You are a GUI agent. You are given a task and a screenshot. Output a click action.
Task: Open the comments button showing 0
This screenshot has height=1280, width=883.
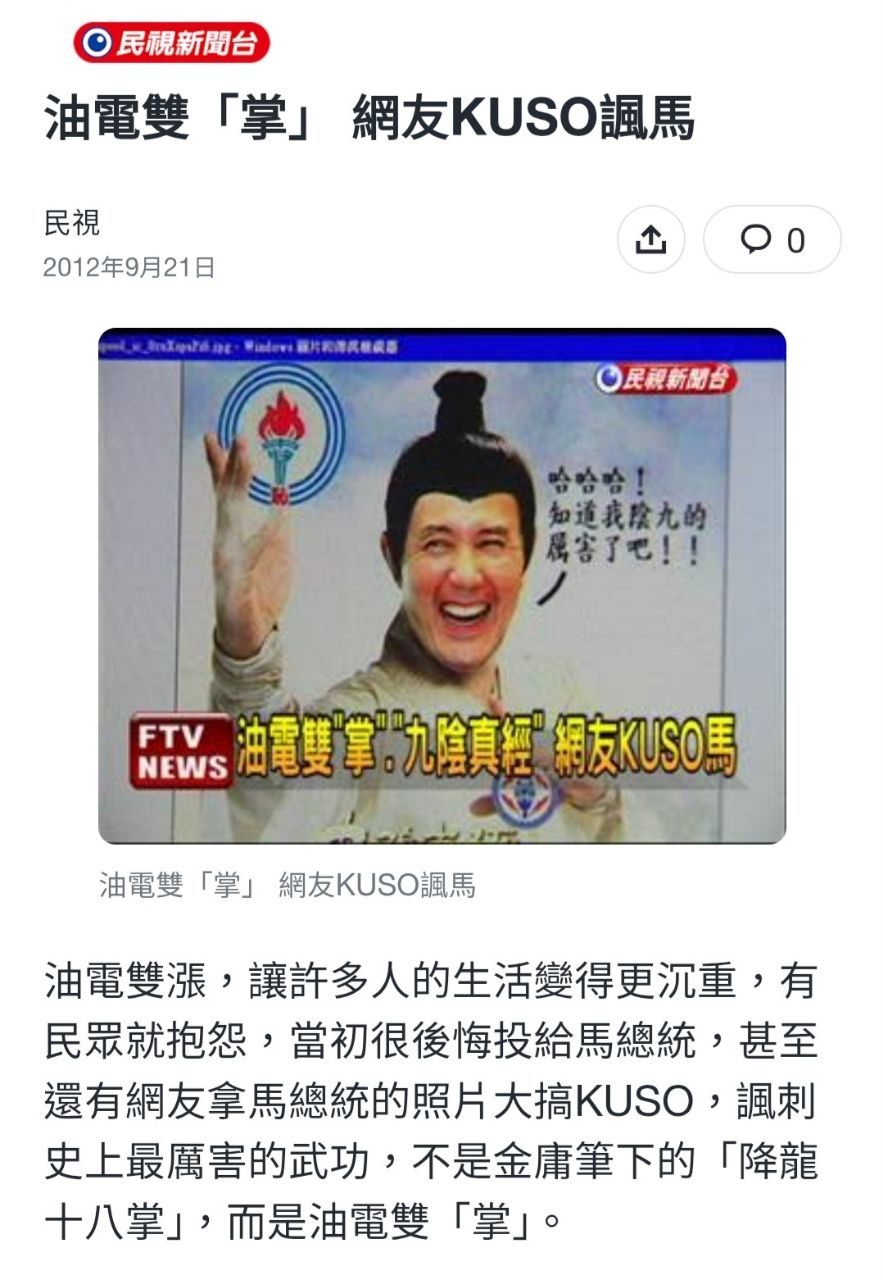tap(772, 240)
